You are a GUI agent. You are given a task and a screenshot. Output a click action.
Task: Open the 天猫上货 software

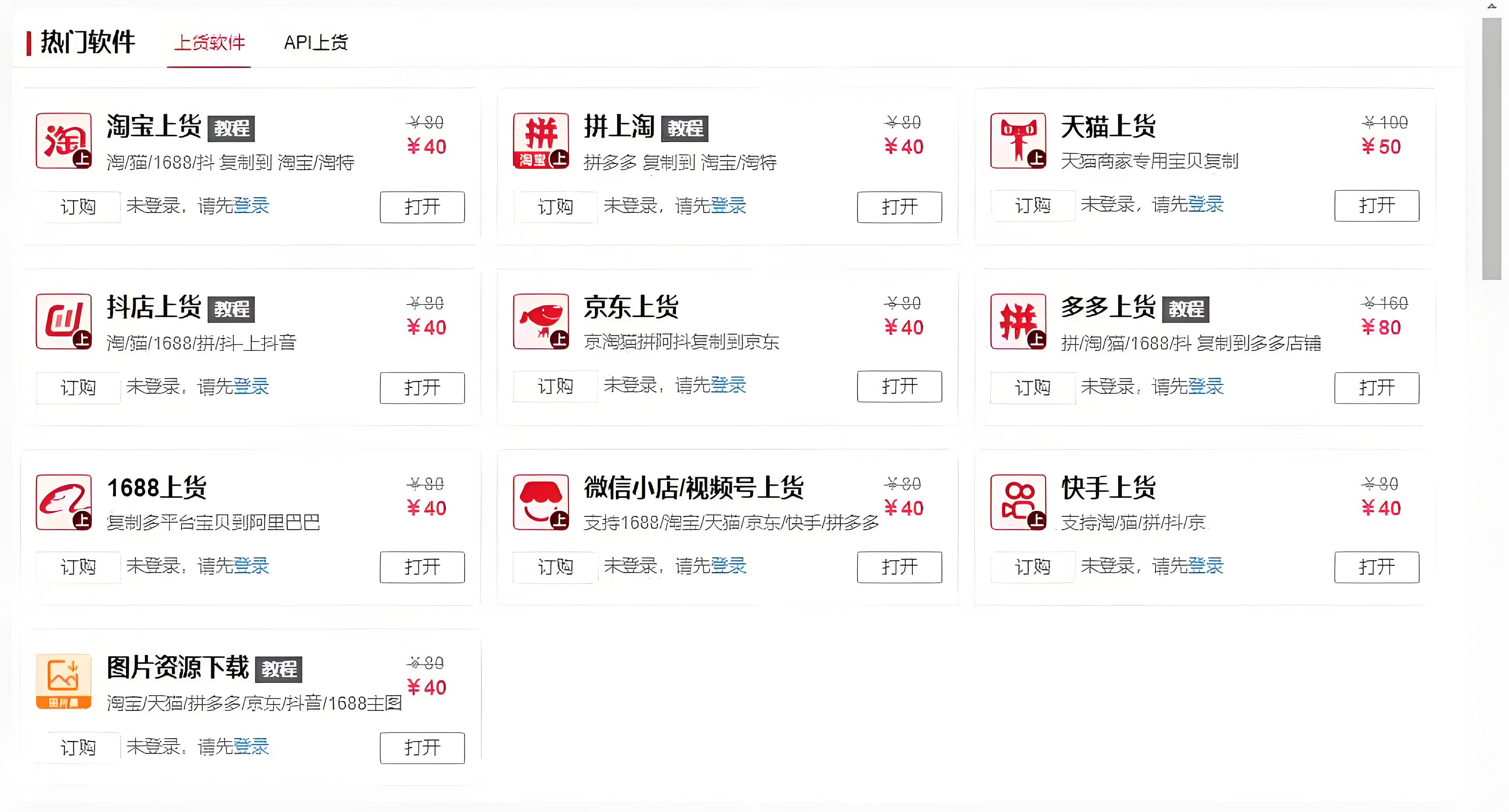(x=1376, y=206)
